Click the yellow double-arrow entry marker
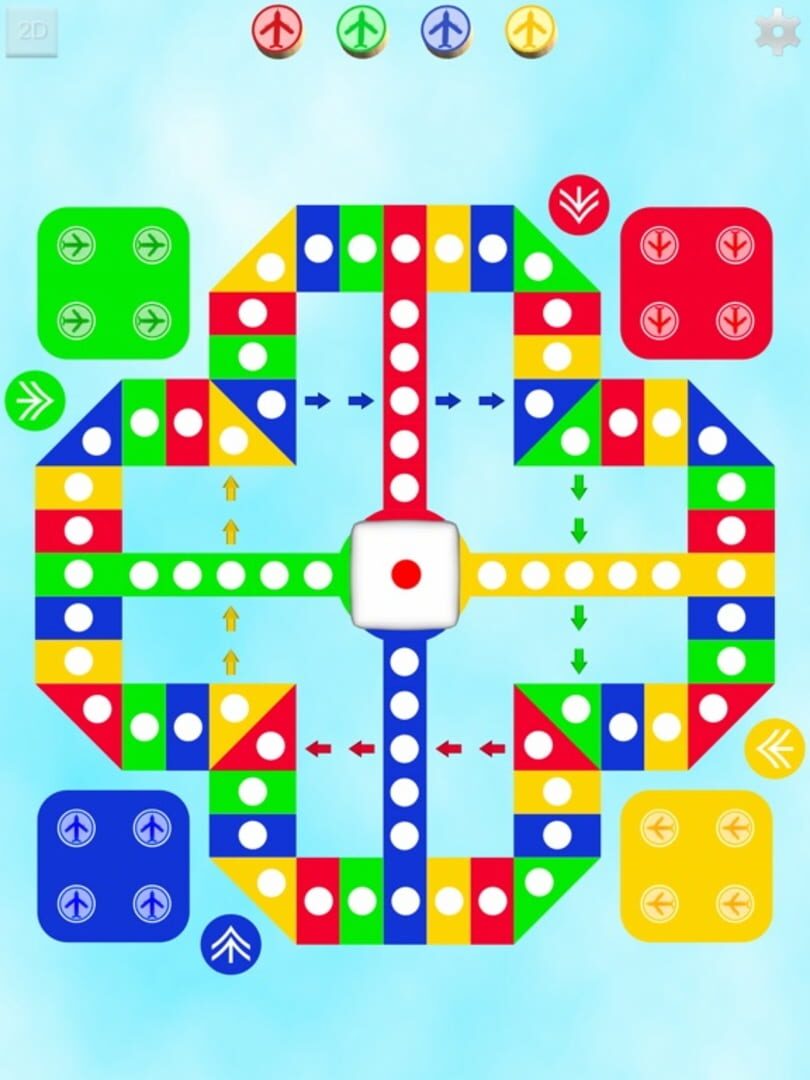The height and width of the screenshot is (1080, 810). (x=775, y=747)
